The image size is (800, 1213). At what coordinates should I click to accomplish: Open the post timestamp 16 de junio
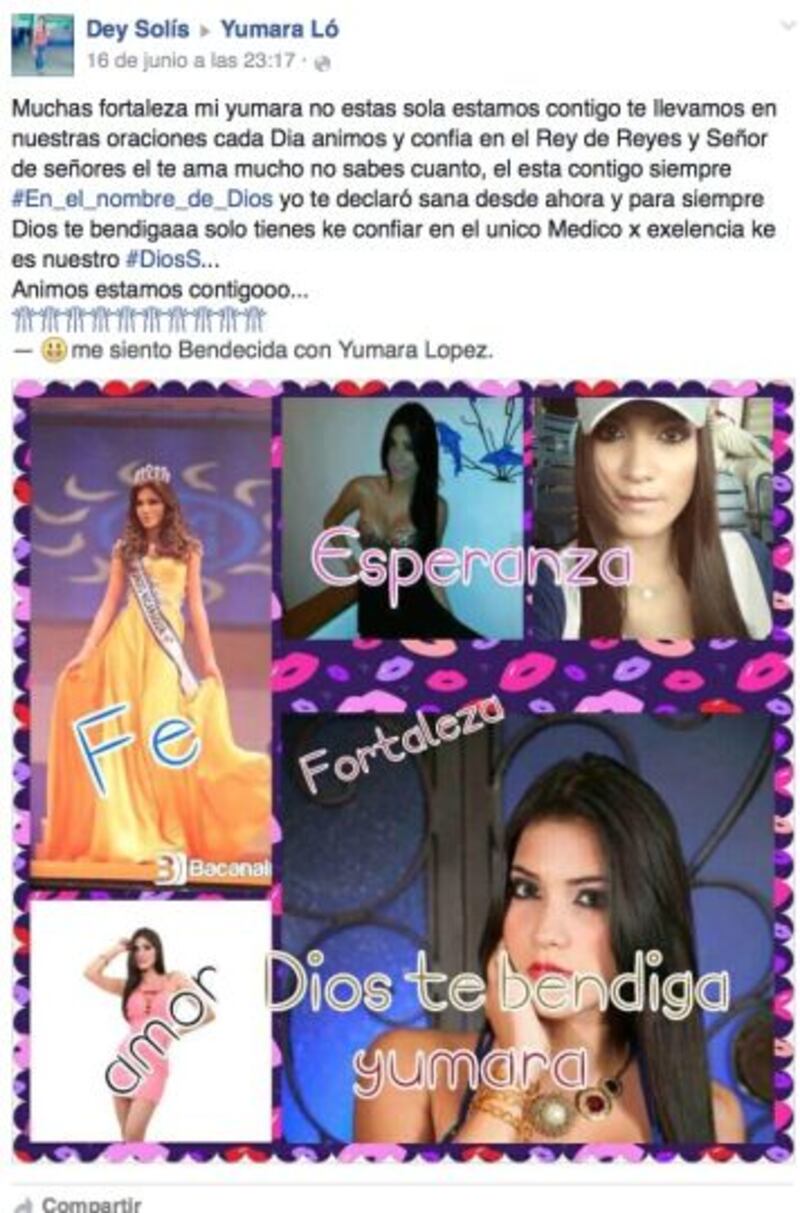(x=190, y=60)
